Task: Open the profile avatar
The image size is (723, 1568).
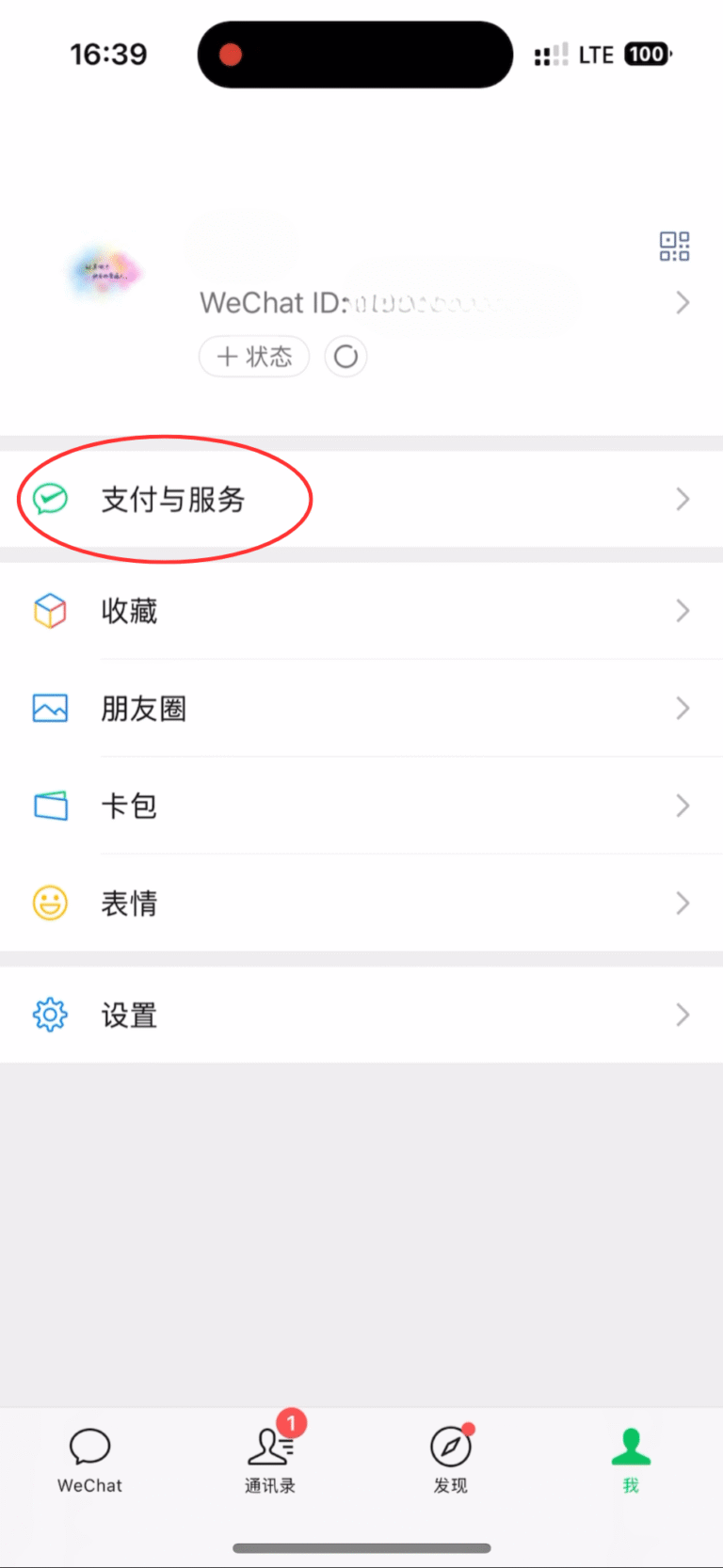Action: pos(105,273)
